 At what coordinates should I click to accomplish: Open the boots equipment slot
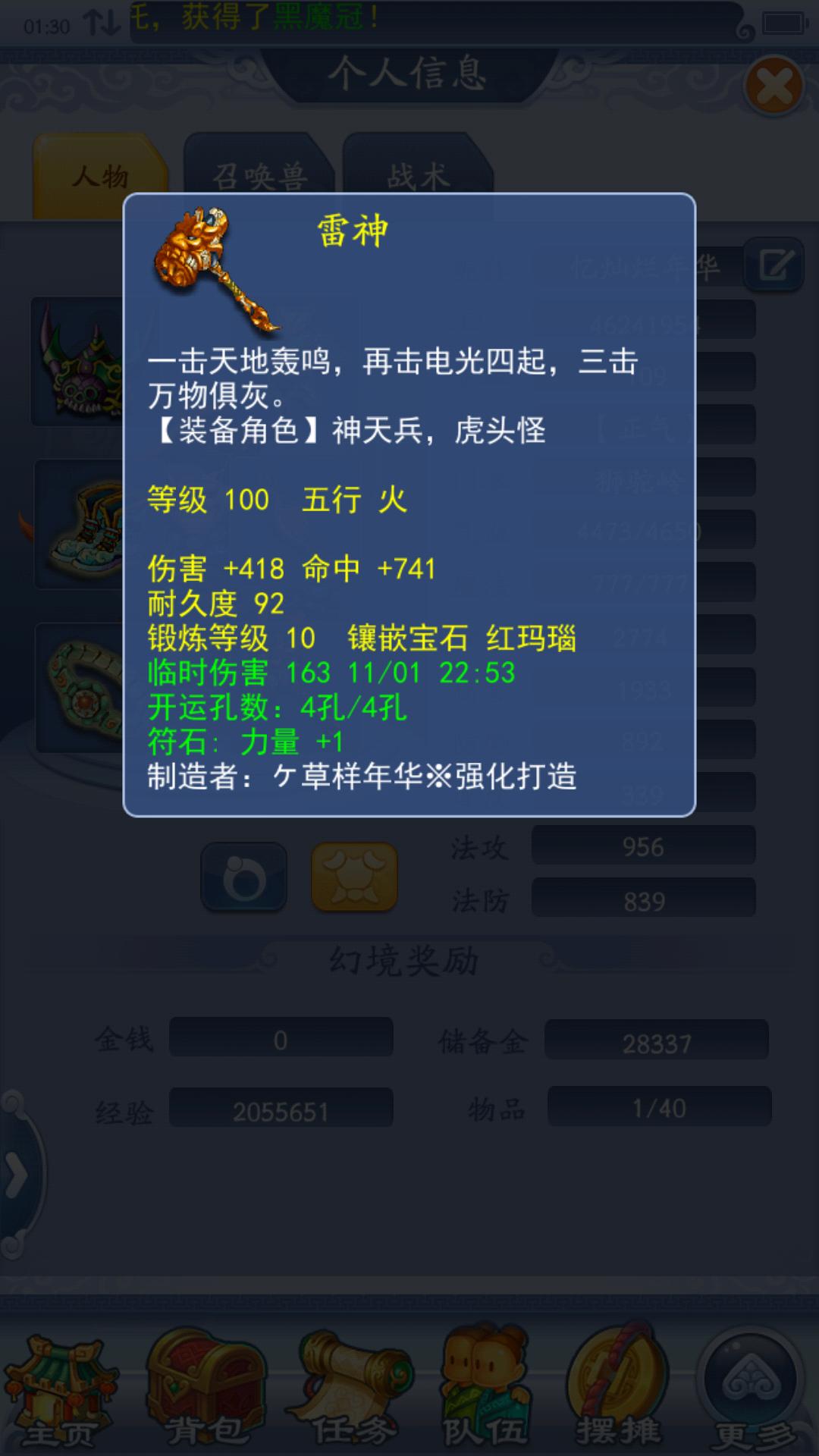(x=80, y=525)
